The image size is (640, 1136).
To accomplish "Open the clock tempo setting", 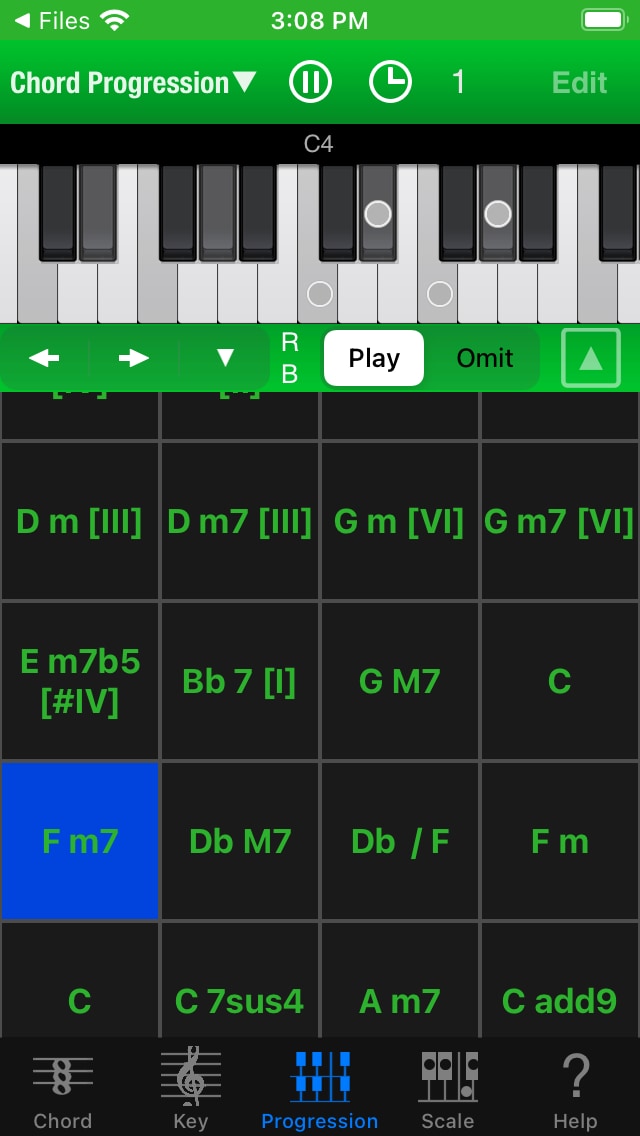I will (390, 82).
